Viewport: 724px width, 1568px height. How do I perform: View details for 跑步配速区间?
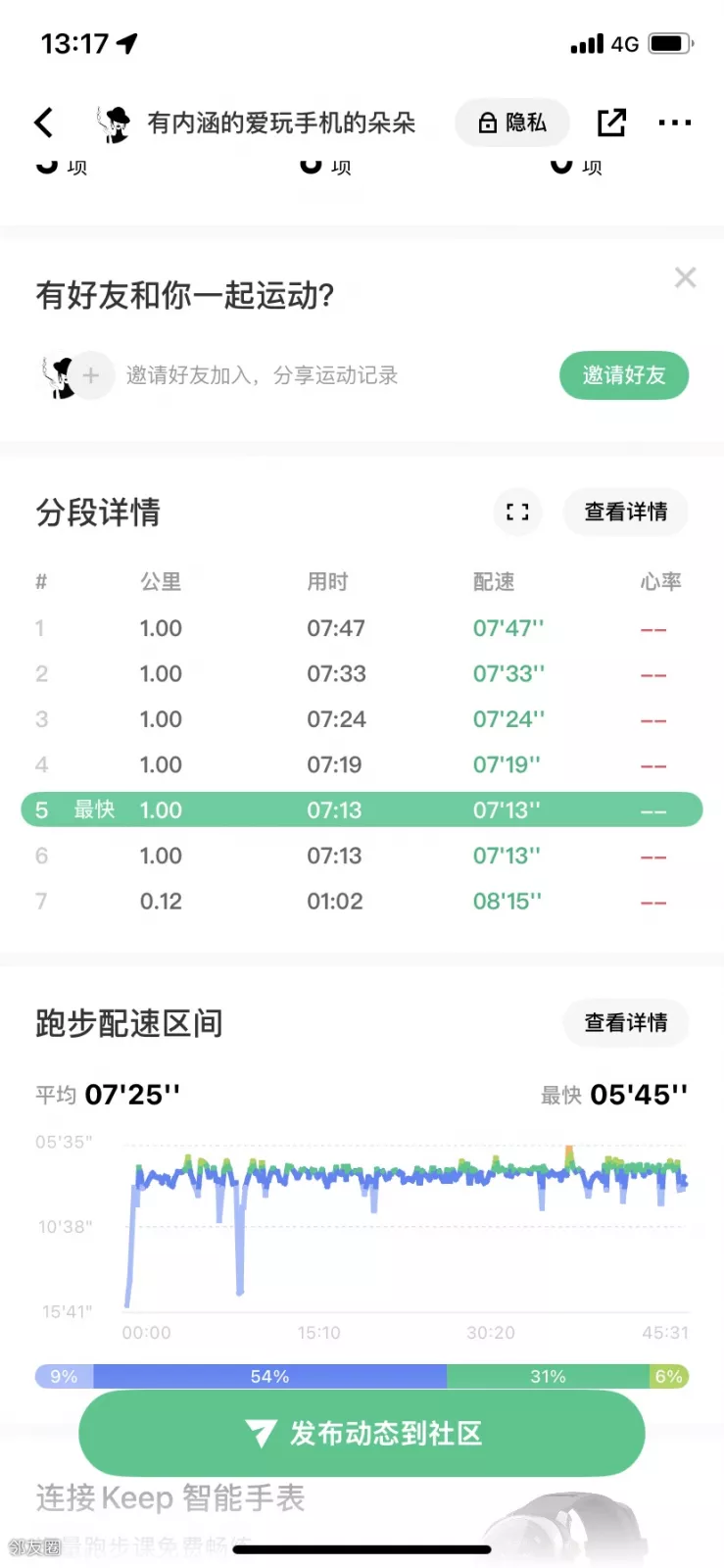click(x=625, y=1023)
